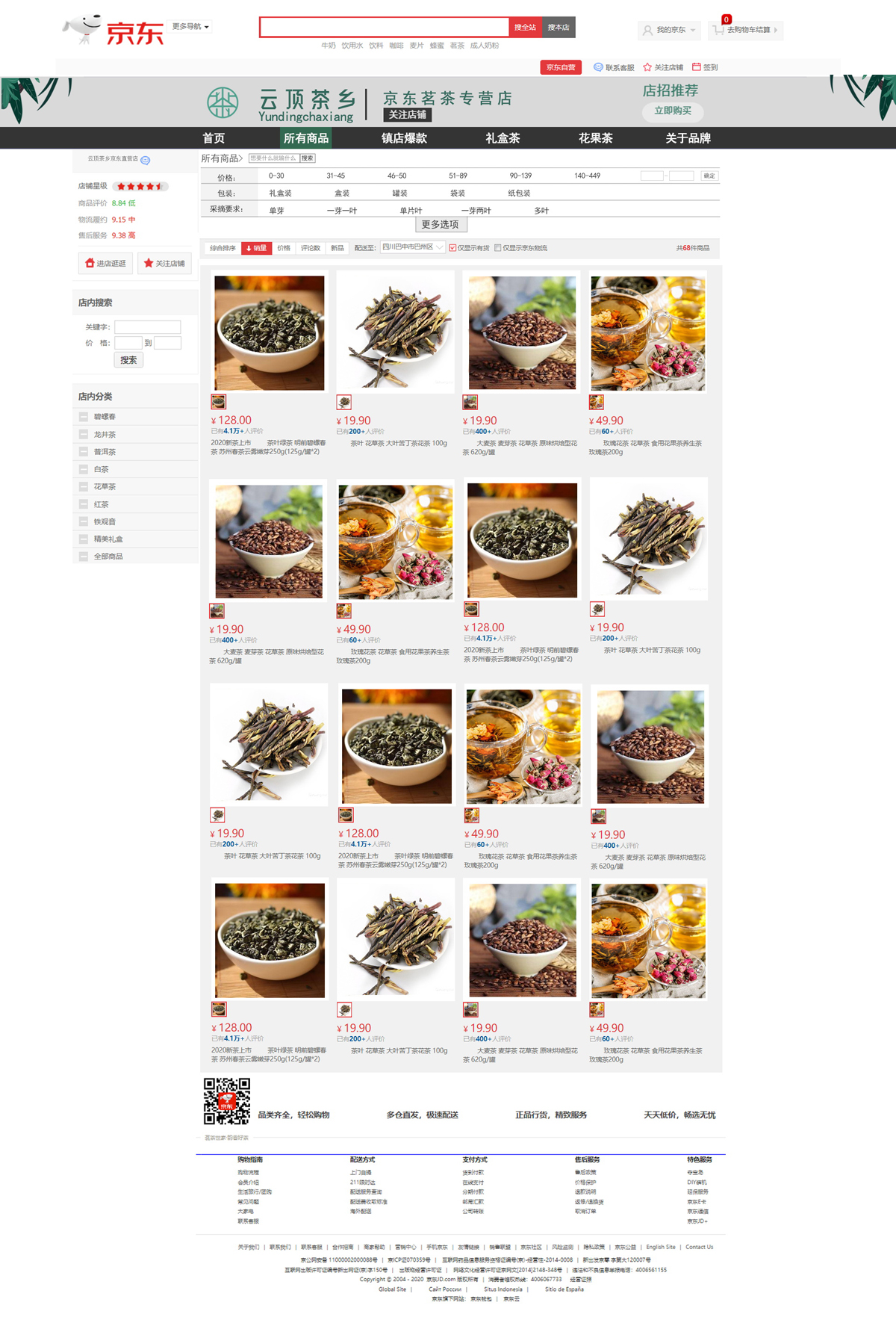Contact 联系客服 support

[614, 67]
